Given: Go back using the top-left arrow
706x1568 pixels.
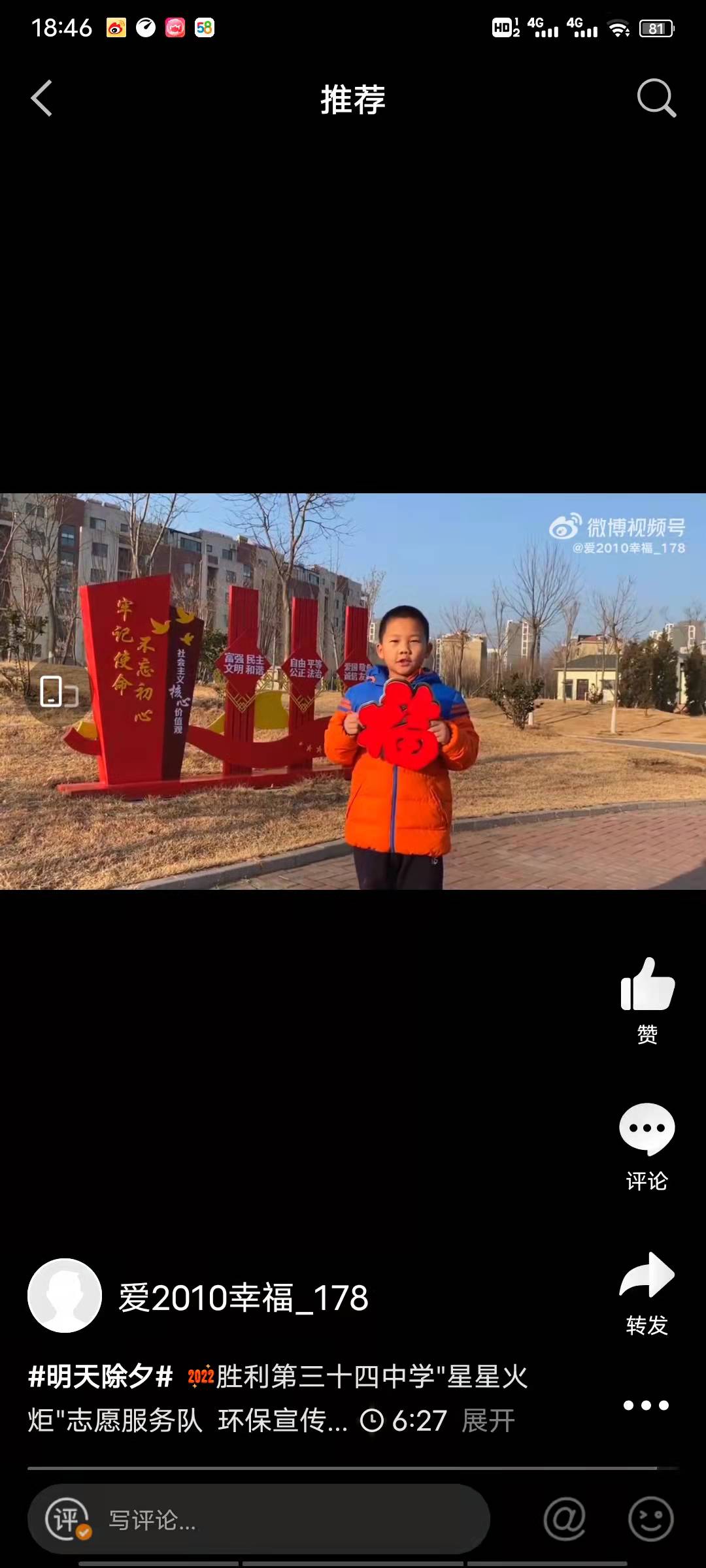Looking at the screenshot, I should point(42,99).
